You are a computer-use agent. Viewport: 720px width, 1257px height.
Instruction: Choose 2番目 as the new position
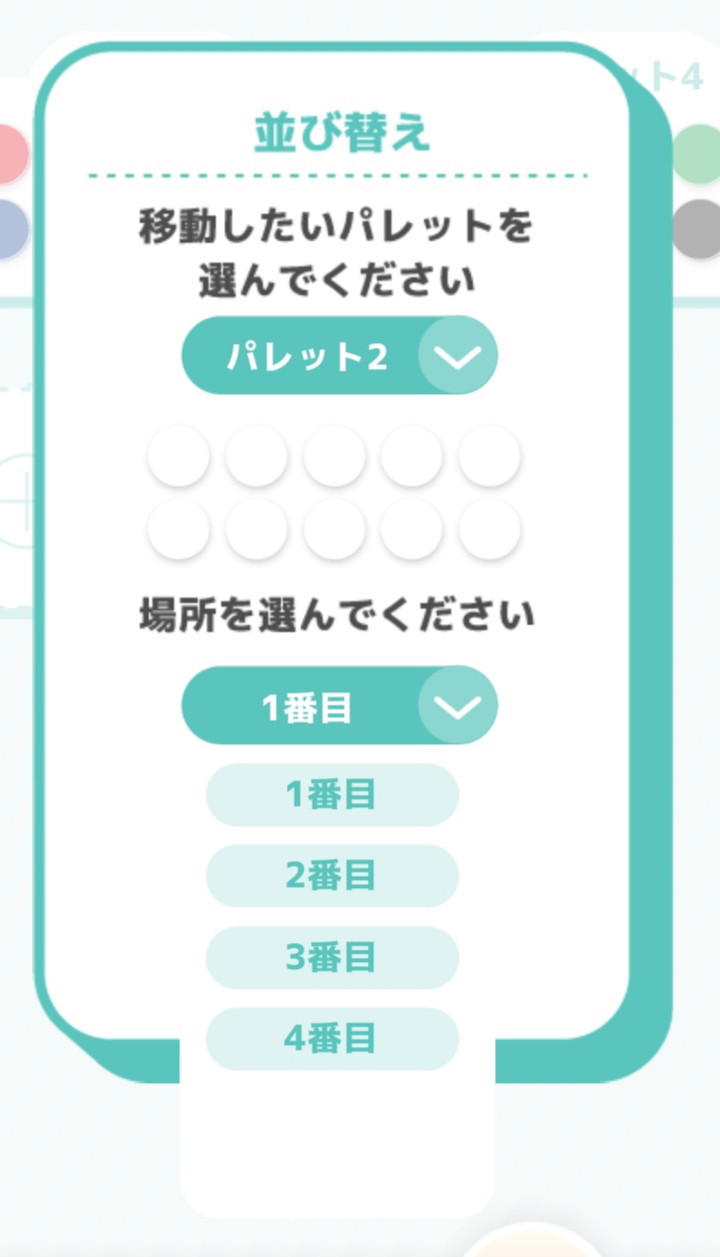332,876
